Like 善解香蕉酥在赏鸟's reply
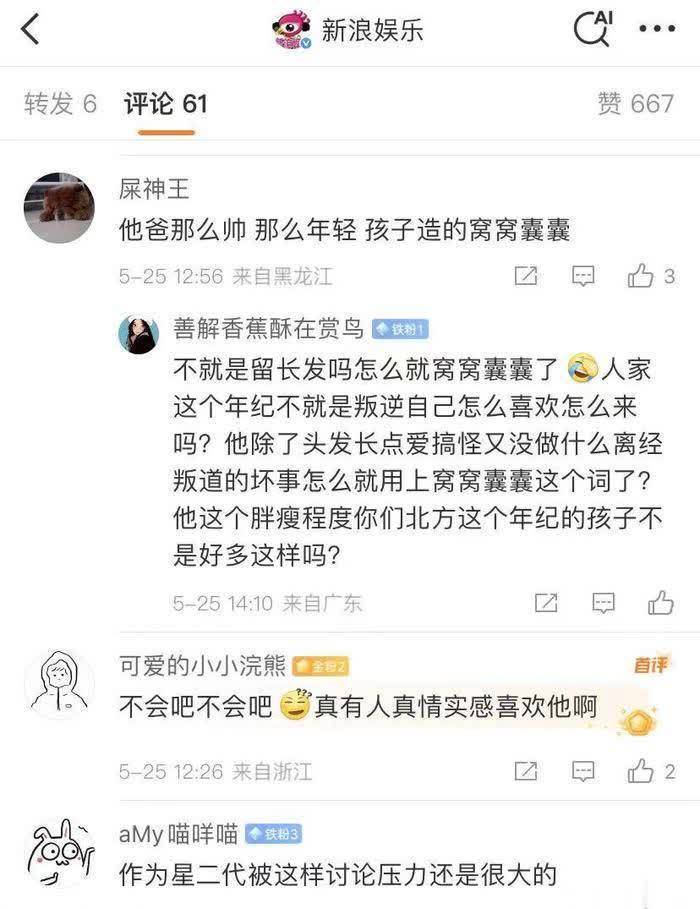Viewport: 700px width, 909px height. pyautogui.click(x=660, y=602)
